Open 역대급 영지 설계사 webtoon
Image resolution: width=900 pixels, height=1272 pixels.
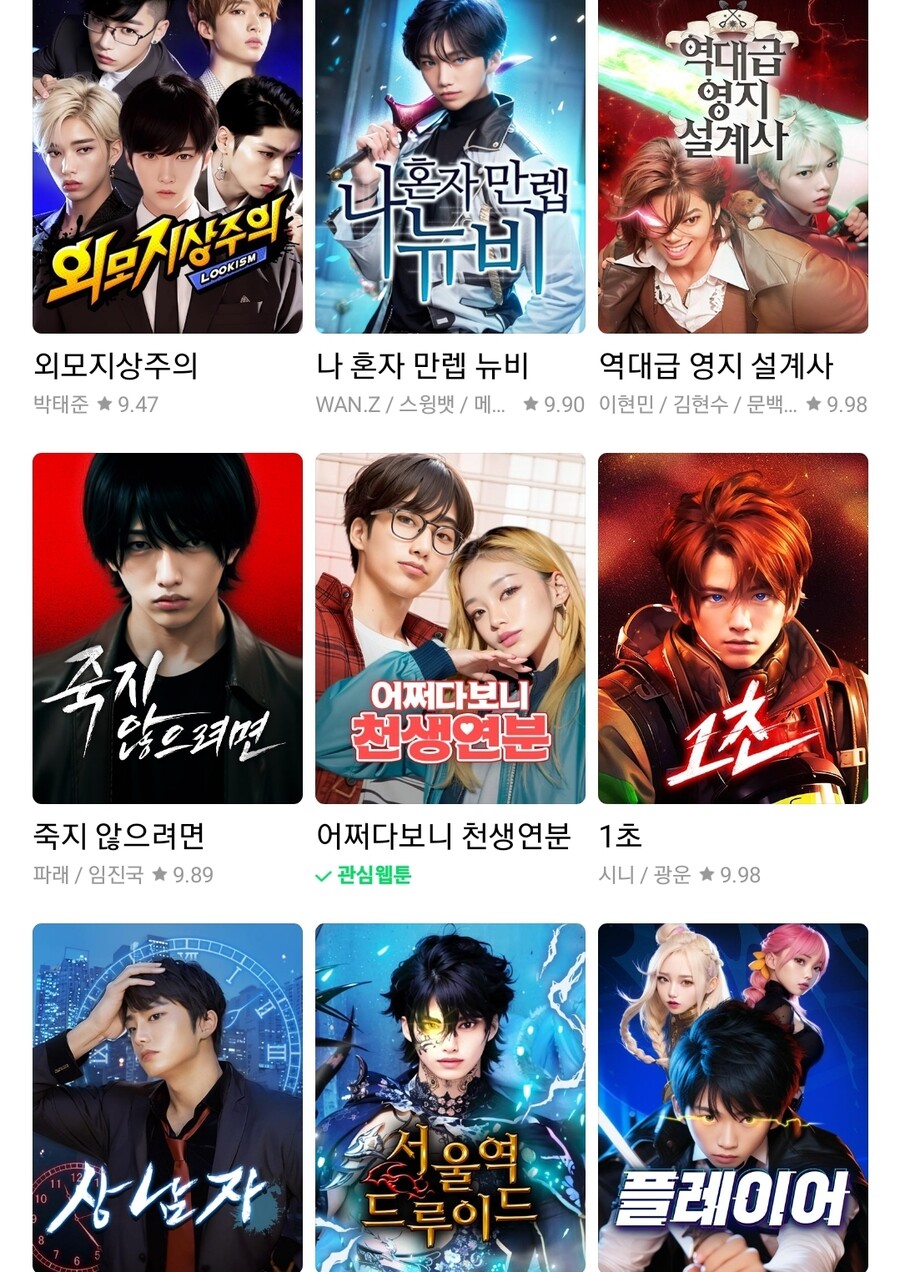click(x=732, y=166)
